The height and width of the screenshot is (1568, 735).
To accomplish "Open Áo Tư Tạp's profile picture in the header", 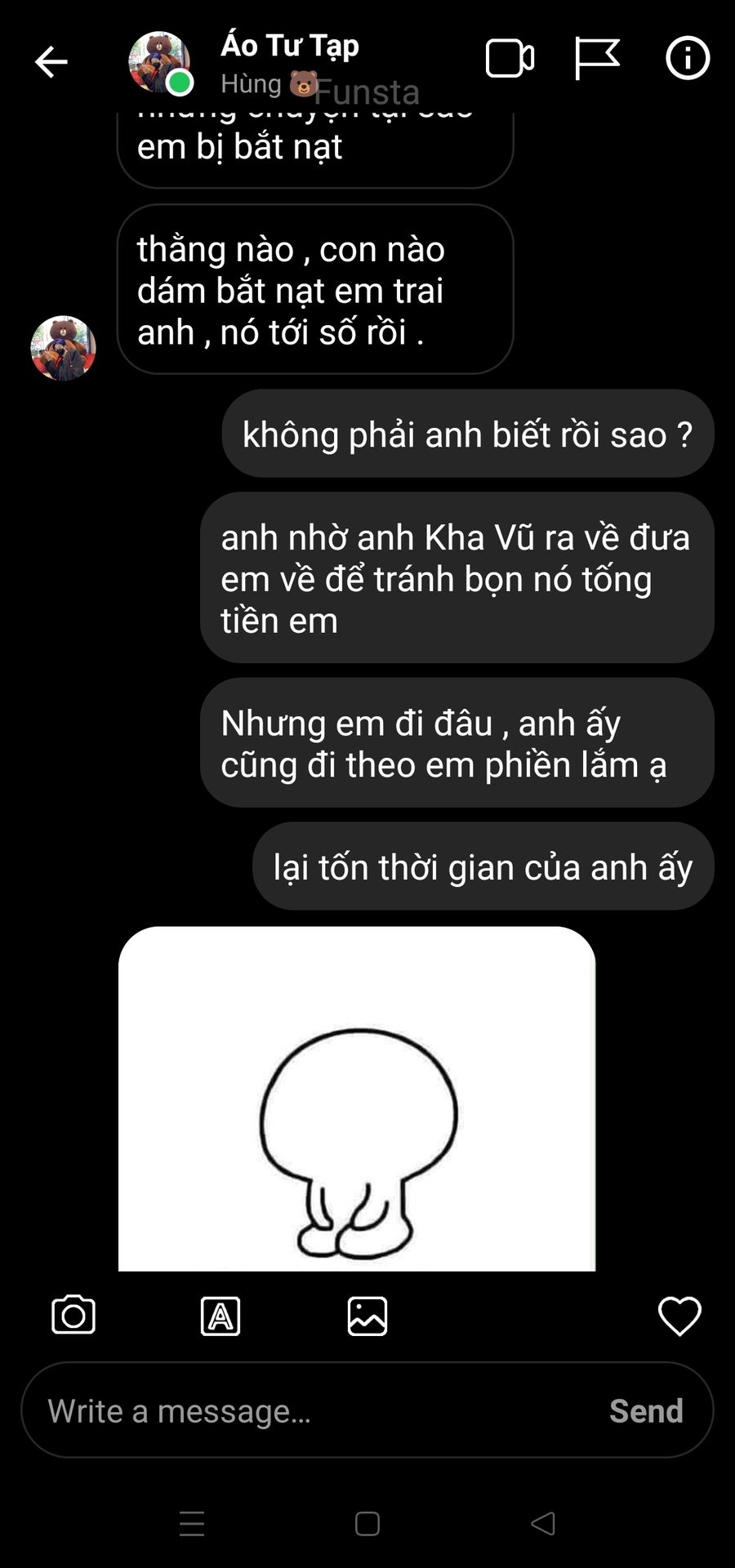I will tap(158, 62).
